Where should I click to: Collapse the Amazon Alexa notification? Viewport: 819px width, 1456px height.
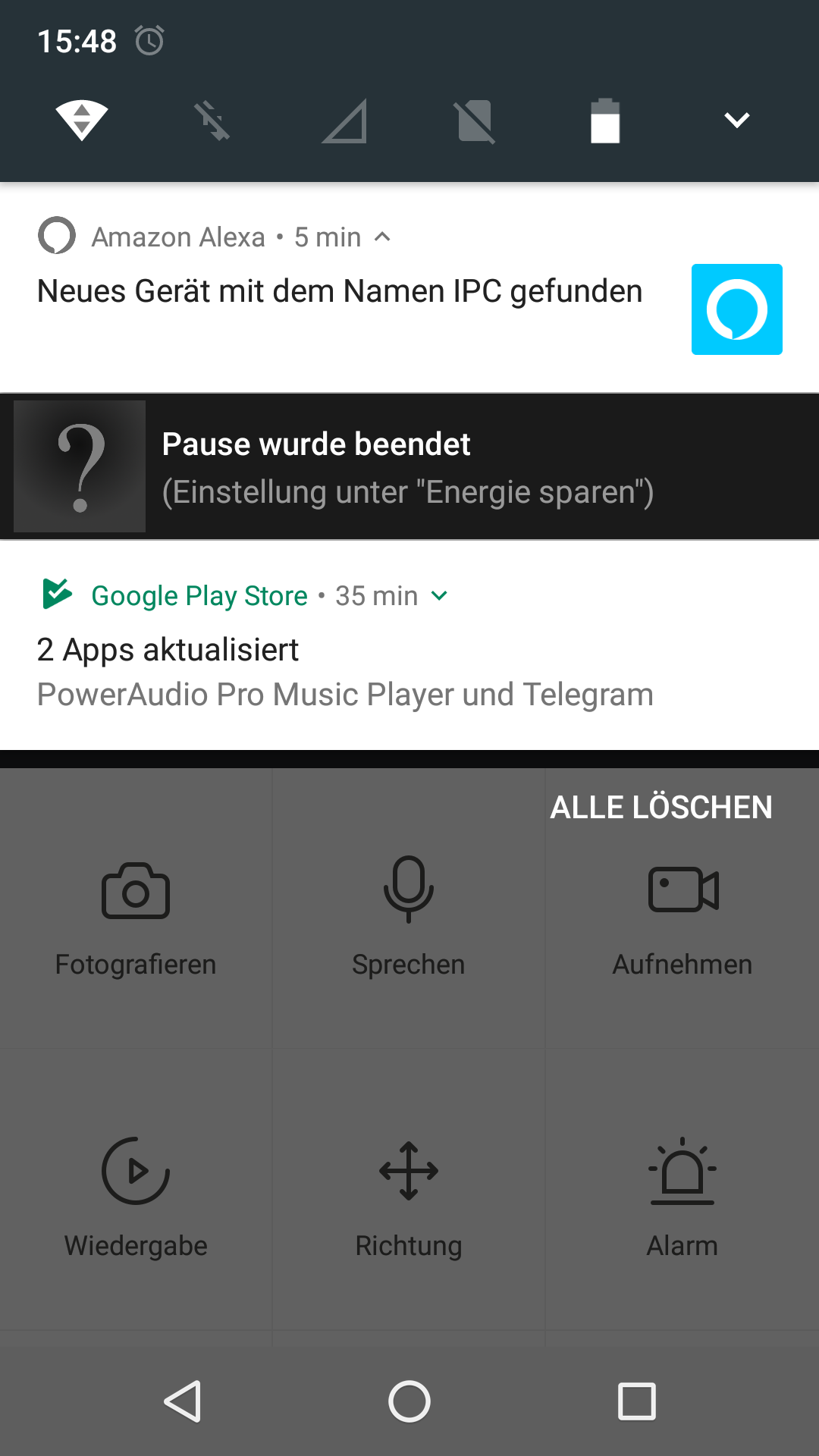(383, 237)
